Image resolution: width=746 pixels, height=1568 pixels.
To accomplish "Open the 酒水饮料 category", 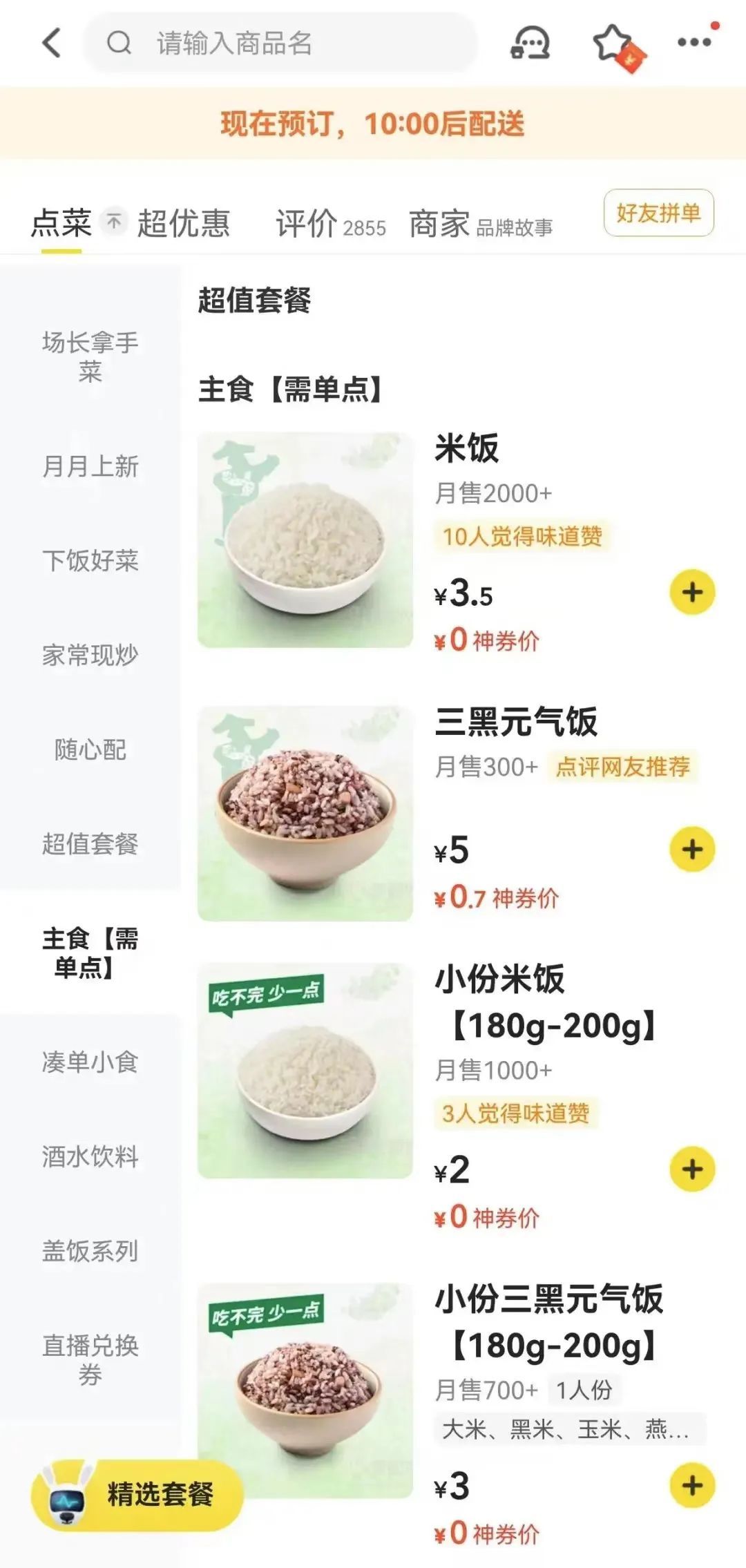I will point(90,1156).
